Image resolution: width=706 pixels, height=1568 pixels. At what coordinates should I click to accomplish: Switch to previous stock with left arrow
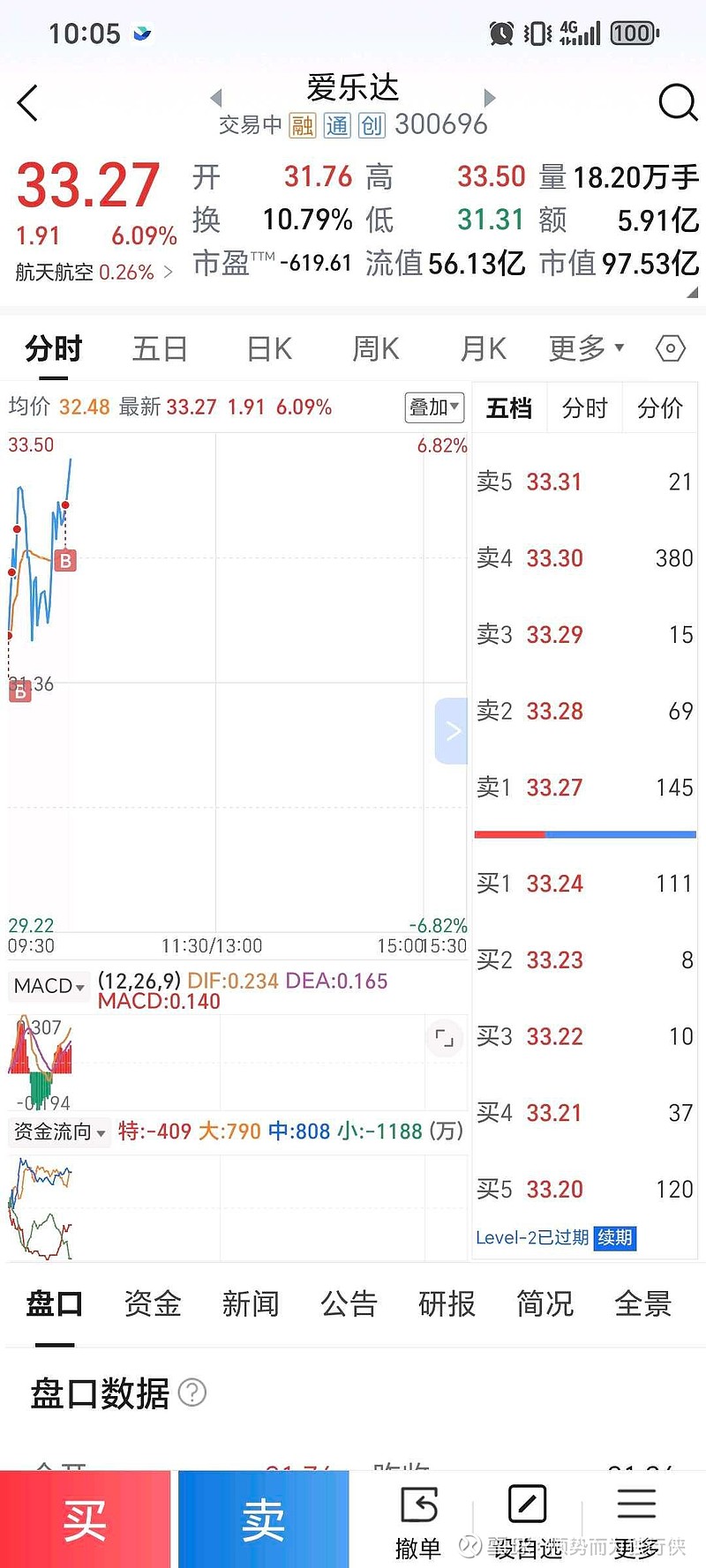point(216,97)
